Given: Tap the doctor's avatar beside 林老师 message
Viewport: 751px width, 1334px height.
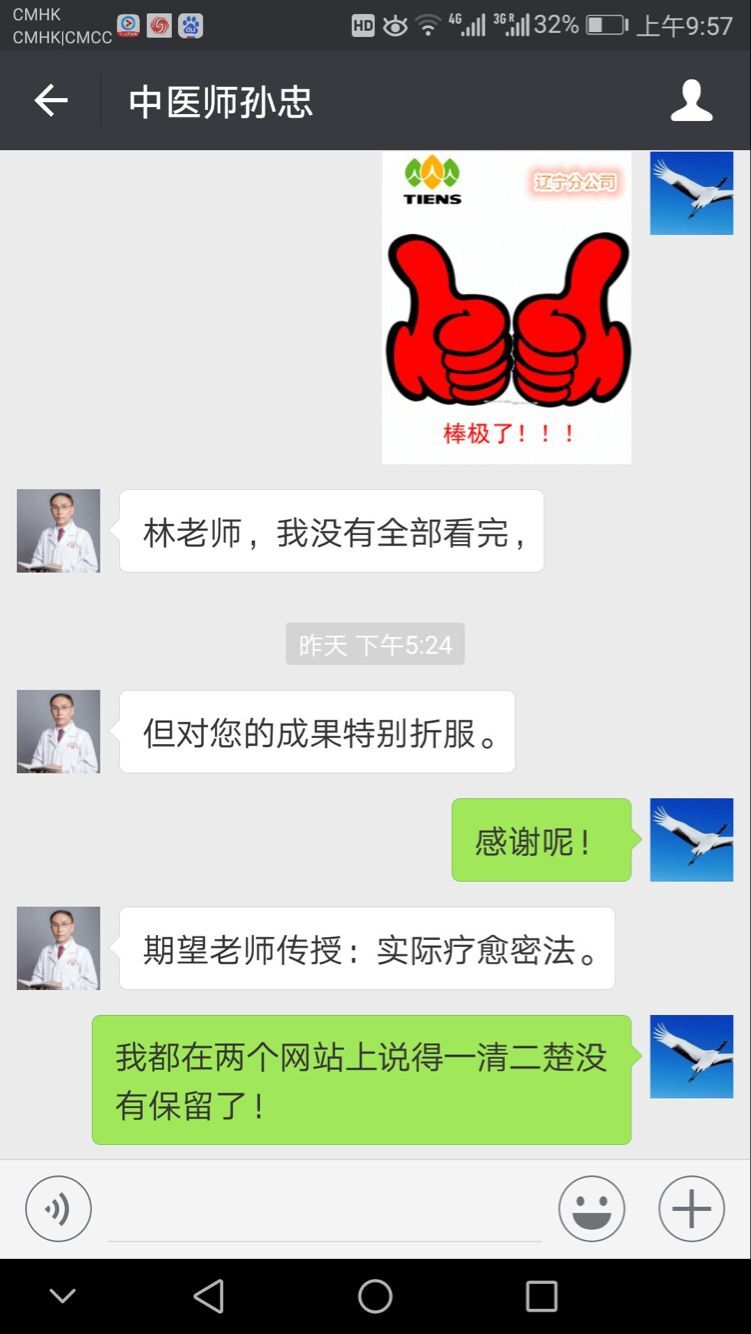Looking at the screenshot, I should (x=58, y=531).
